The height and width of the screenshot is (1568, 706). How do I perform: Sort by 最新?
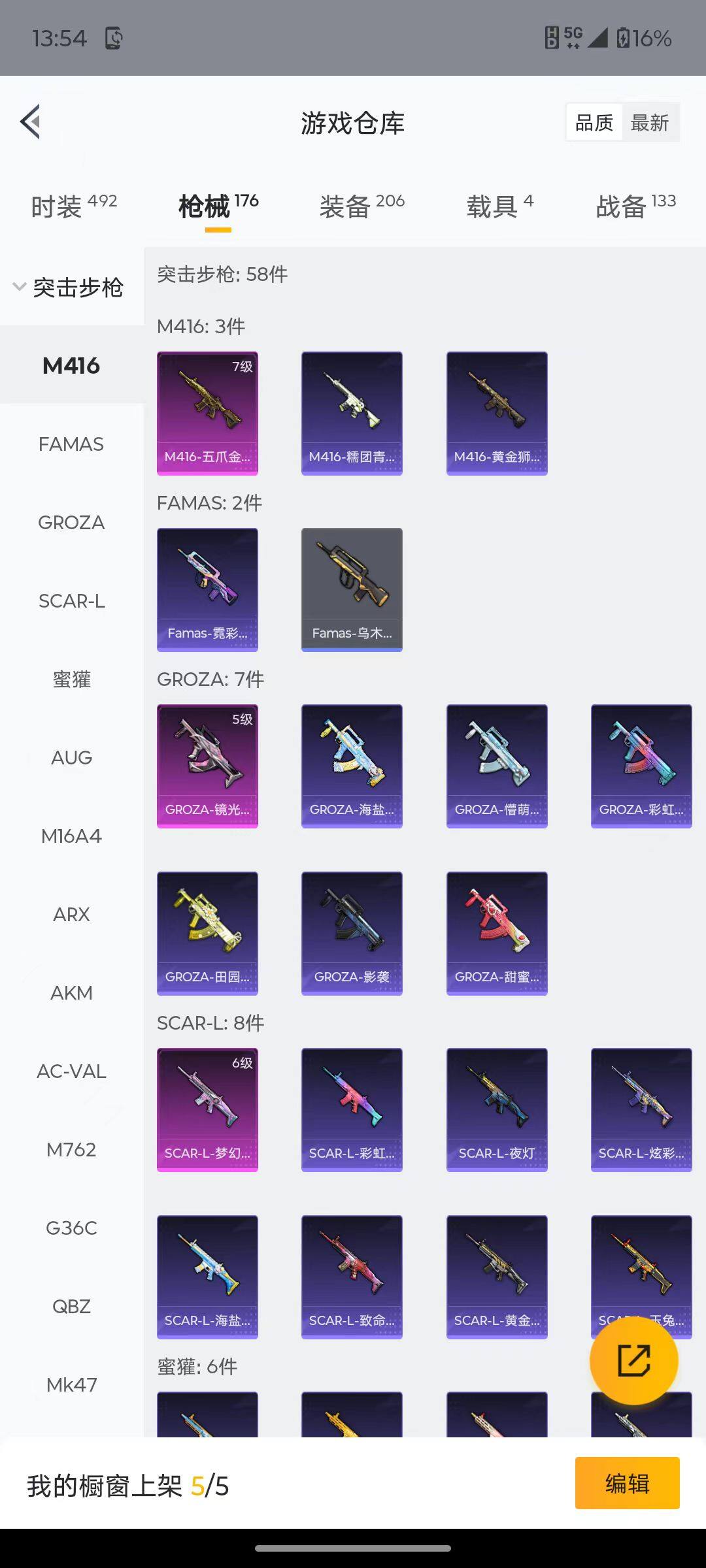pos(649,123)
